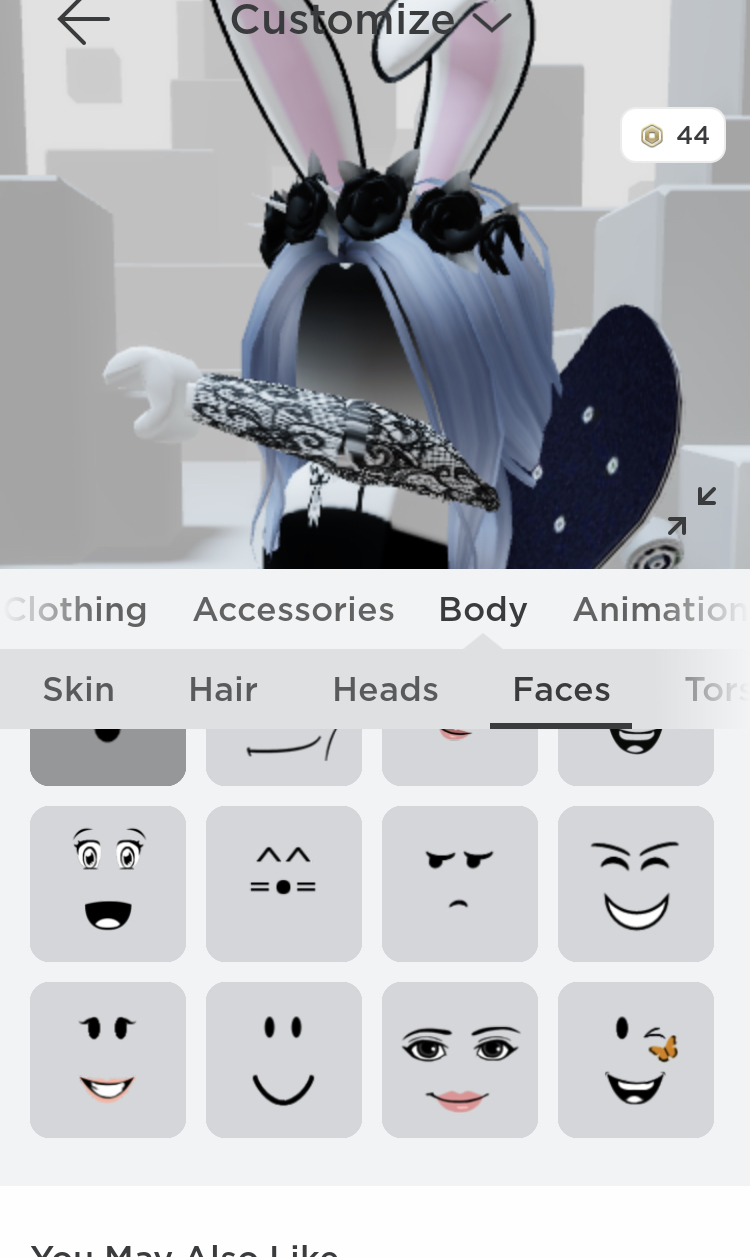Open the Customize dropdown
The width and height of the screenshot is (750, 1257).
(371, 20)
